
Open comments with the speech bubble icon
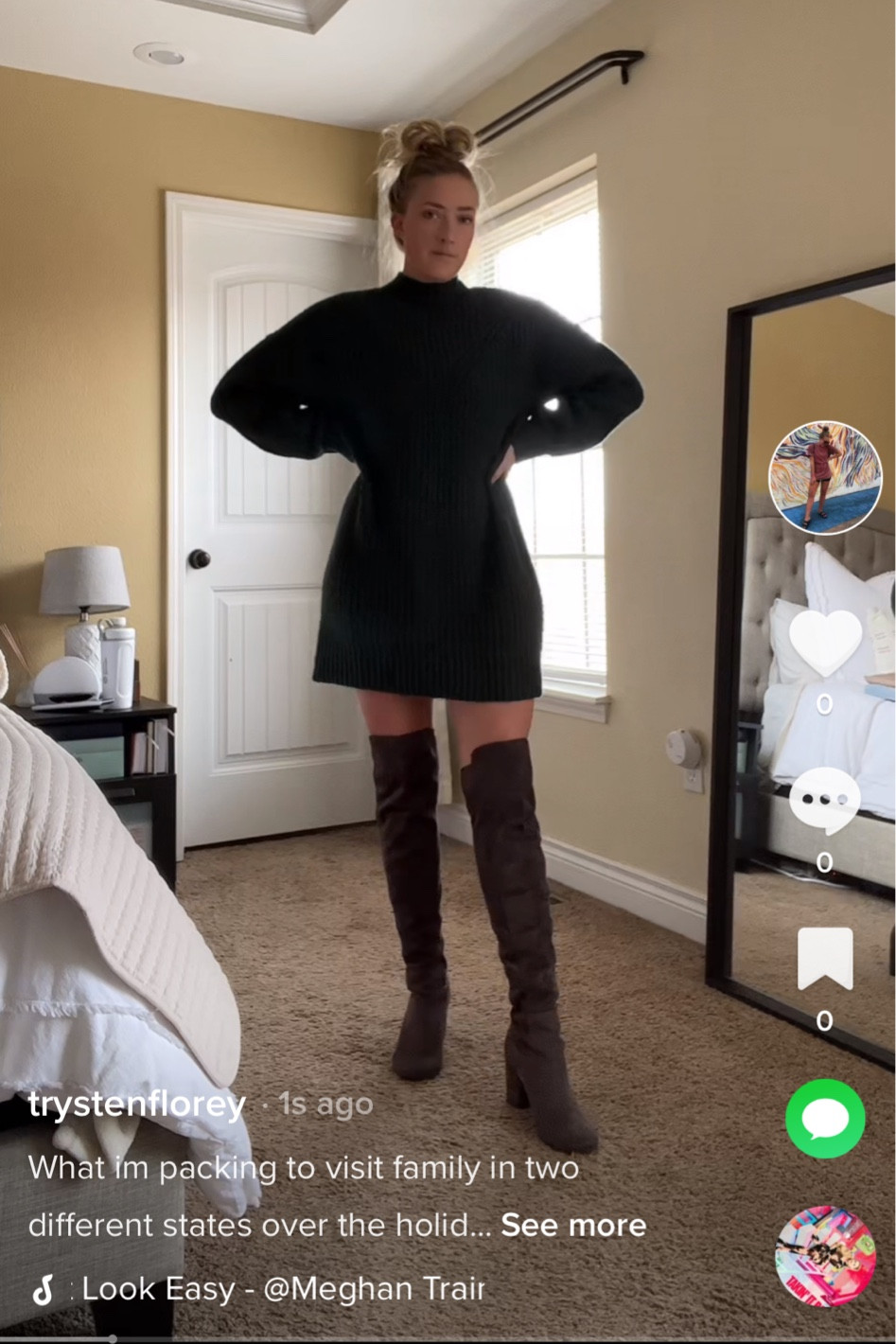pos(824,800)
